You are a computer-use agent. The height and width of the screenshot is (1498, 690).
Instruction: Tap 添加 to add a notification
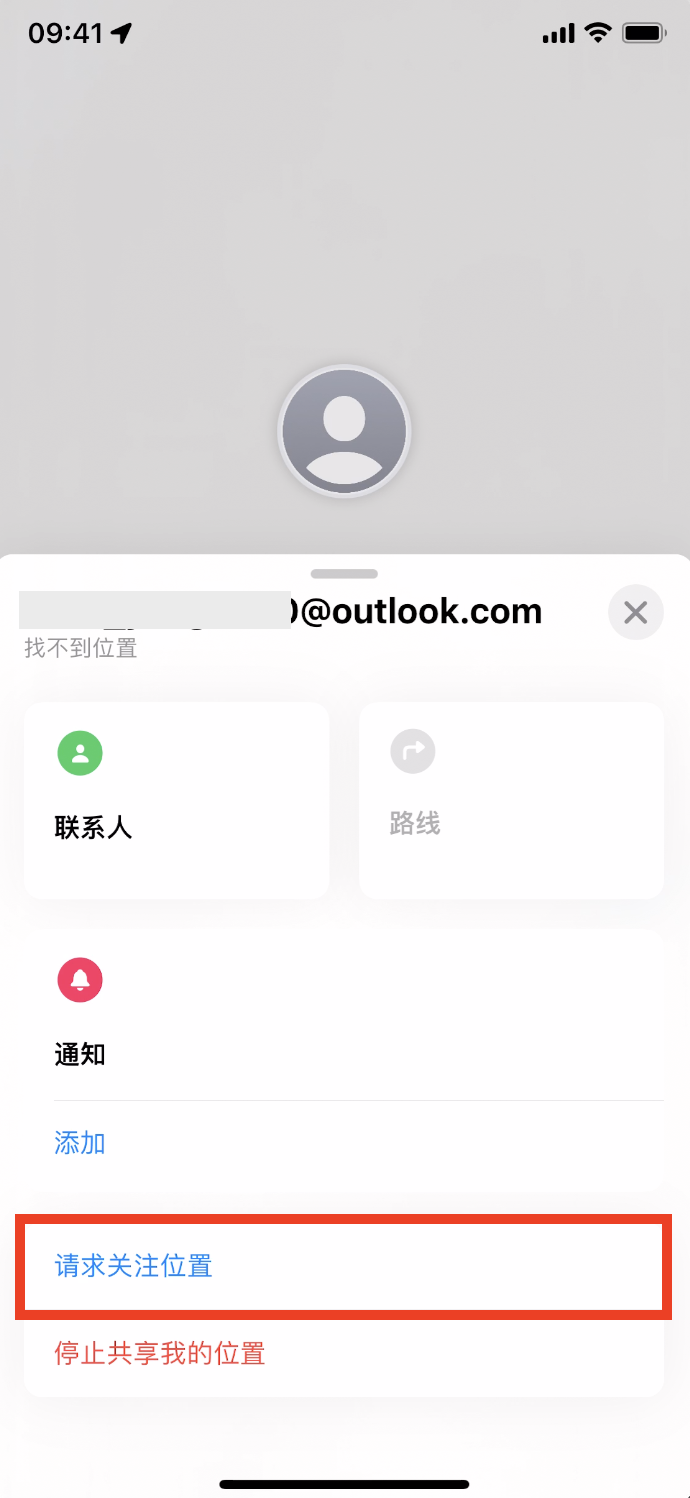point(80,1143)
